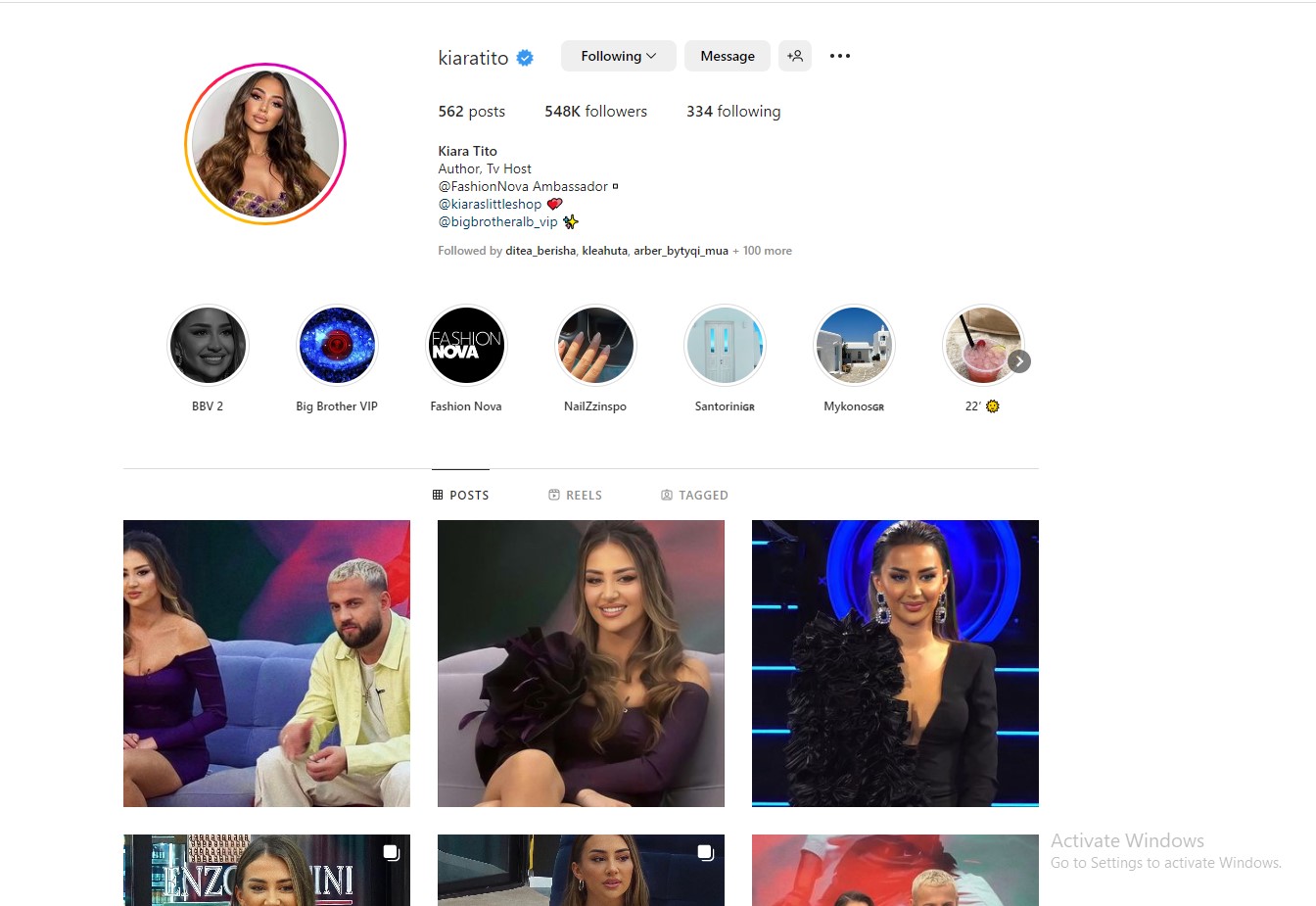
Task: Open the Following dropdown button
Action: pos(618,56)
